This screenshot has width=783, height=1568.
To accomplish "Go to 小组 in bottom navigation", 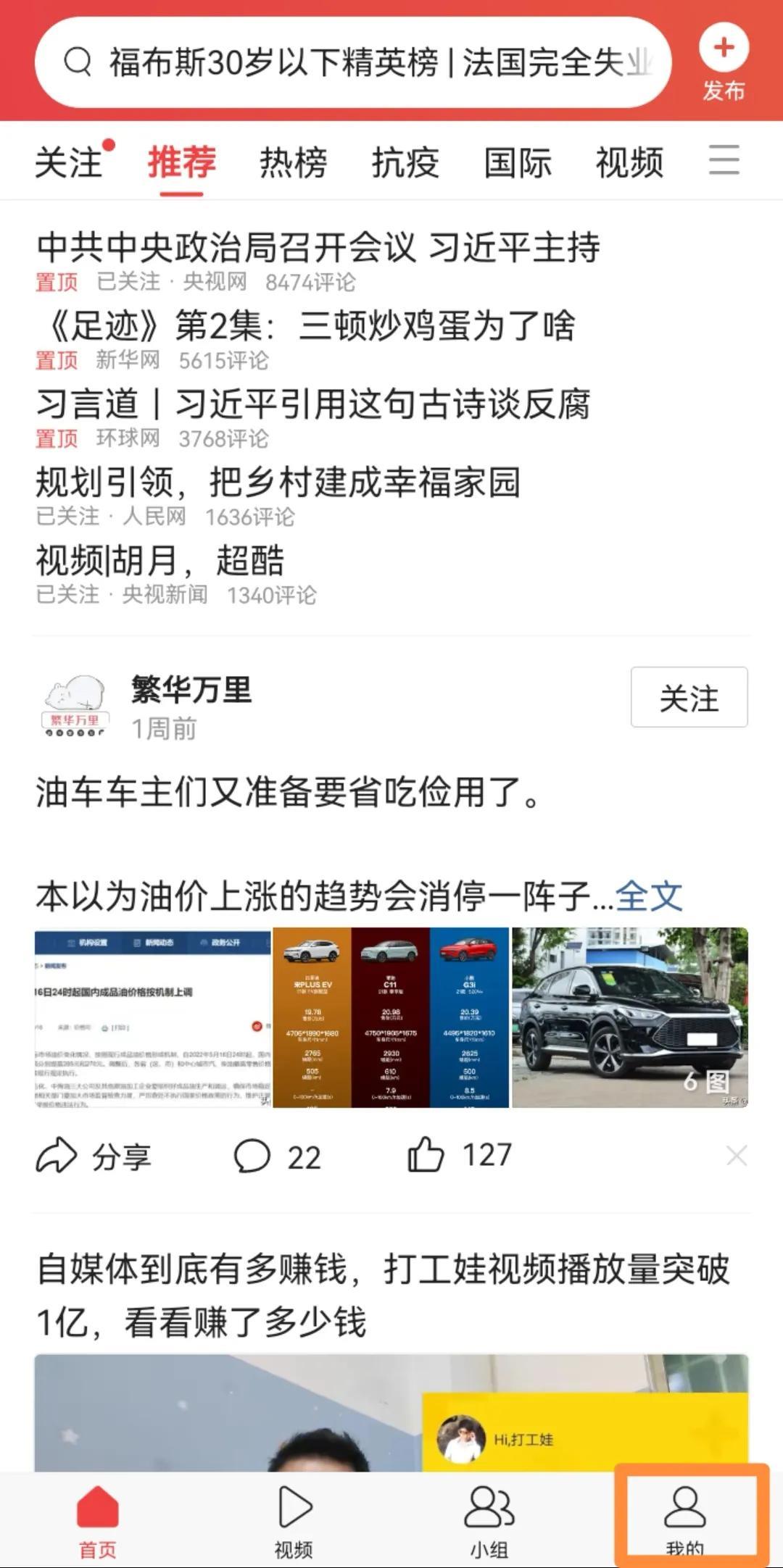I will (489, 1520).
